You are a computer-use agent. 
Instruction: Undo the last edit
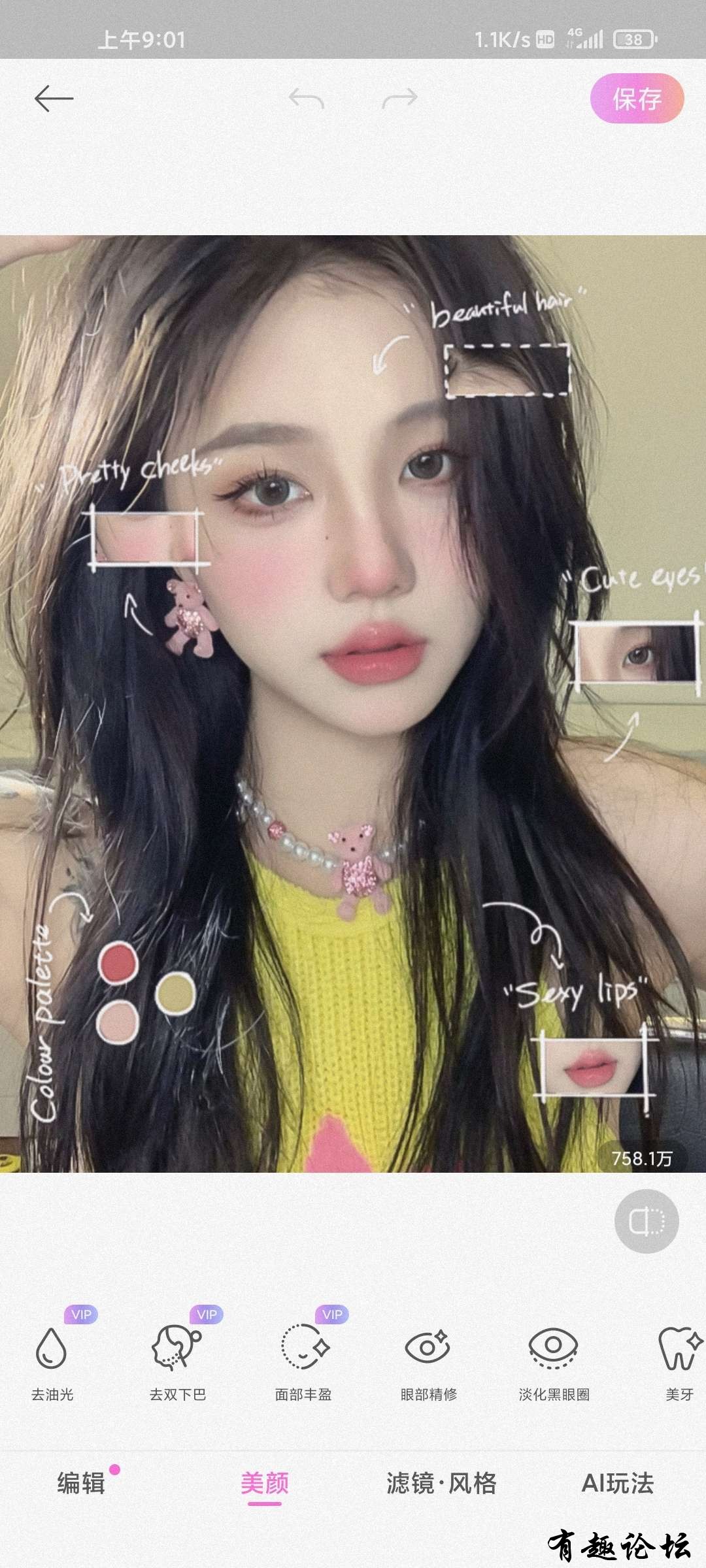[307, 99]
